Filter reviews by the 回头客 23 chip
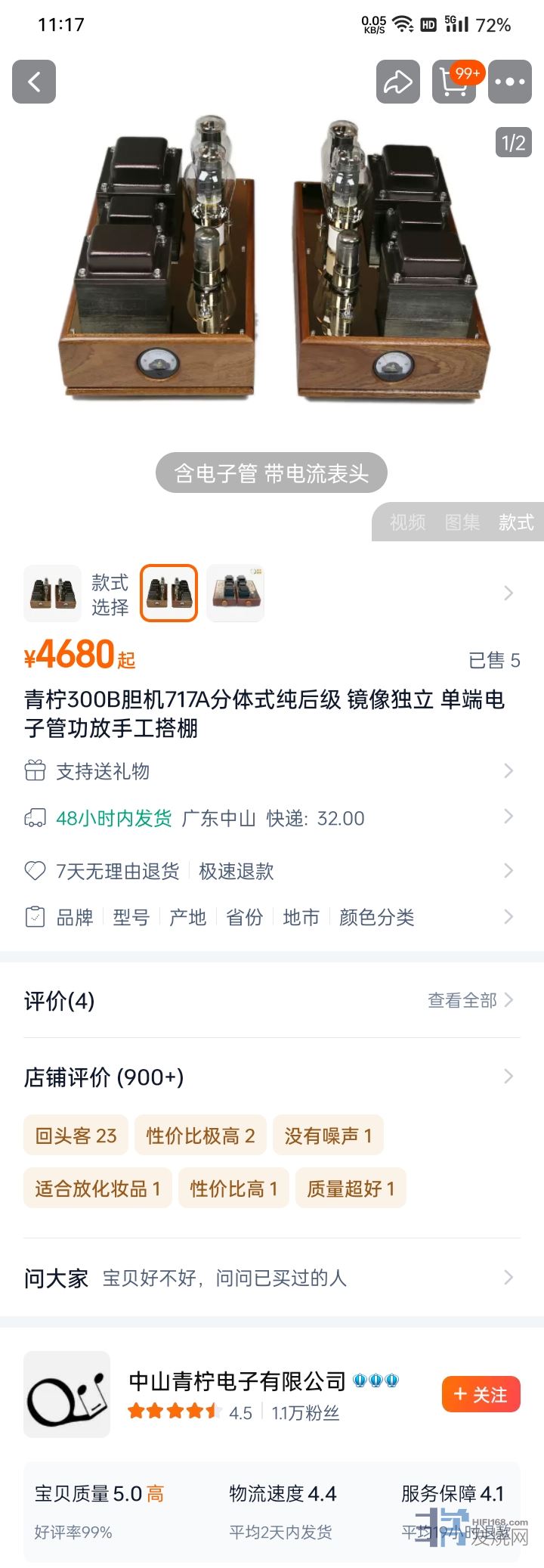This screenshot has height=1568, width=544. (x=76, y=1136)
